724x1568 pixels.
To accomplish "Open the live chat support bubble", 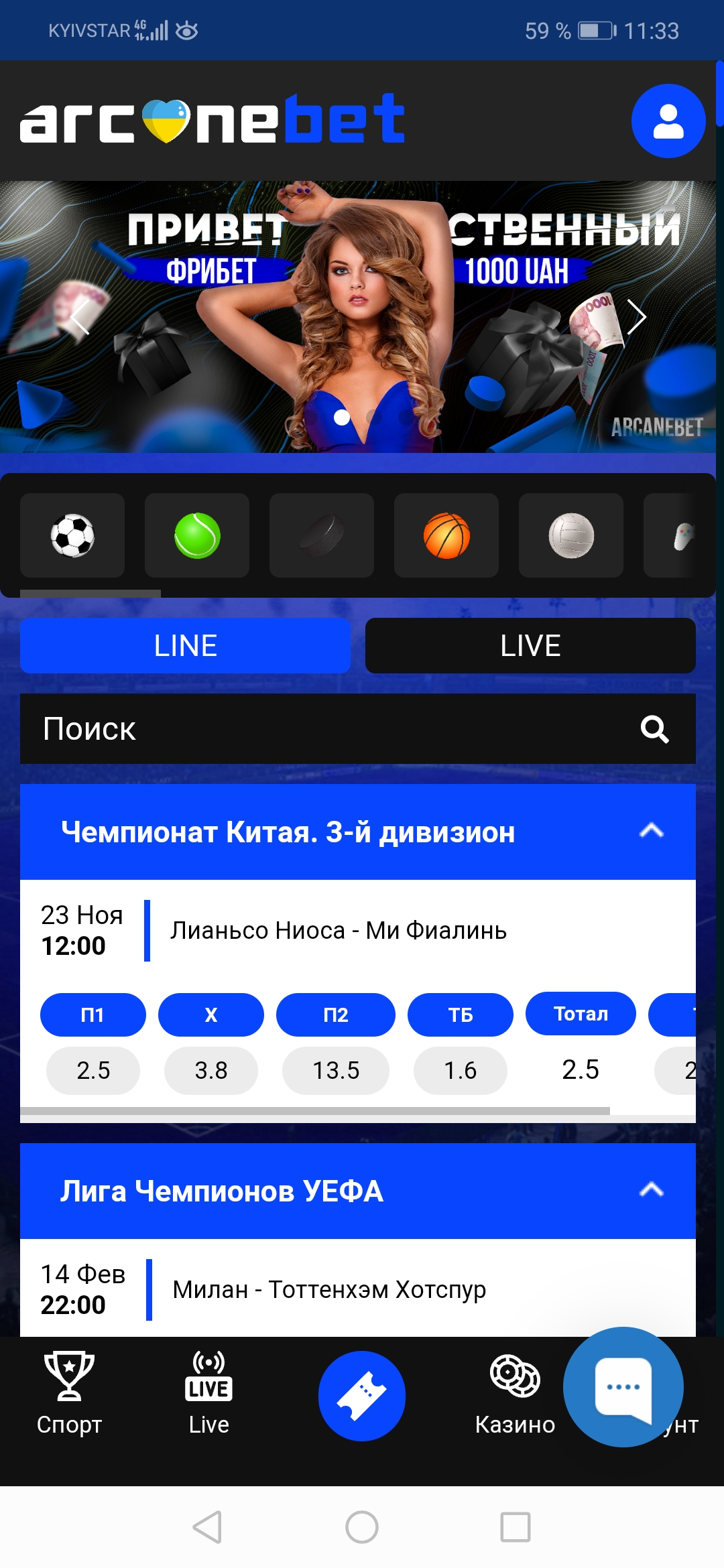I will [623, 1386].
